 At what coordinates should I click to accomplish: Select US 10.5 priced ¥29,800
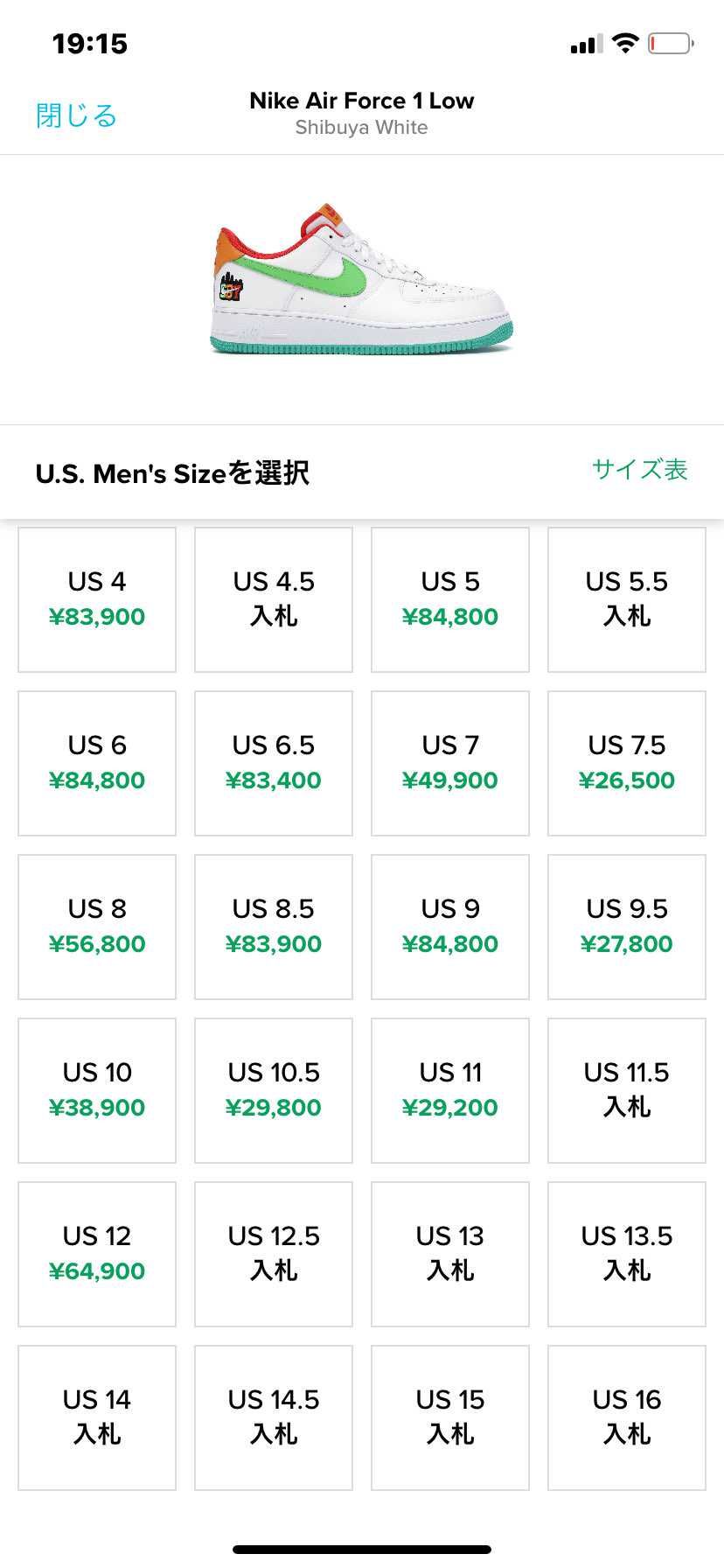(273, 1089)
